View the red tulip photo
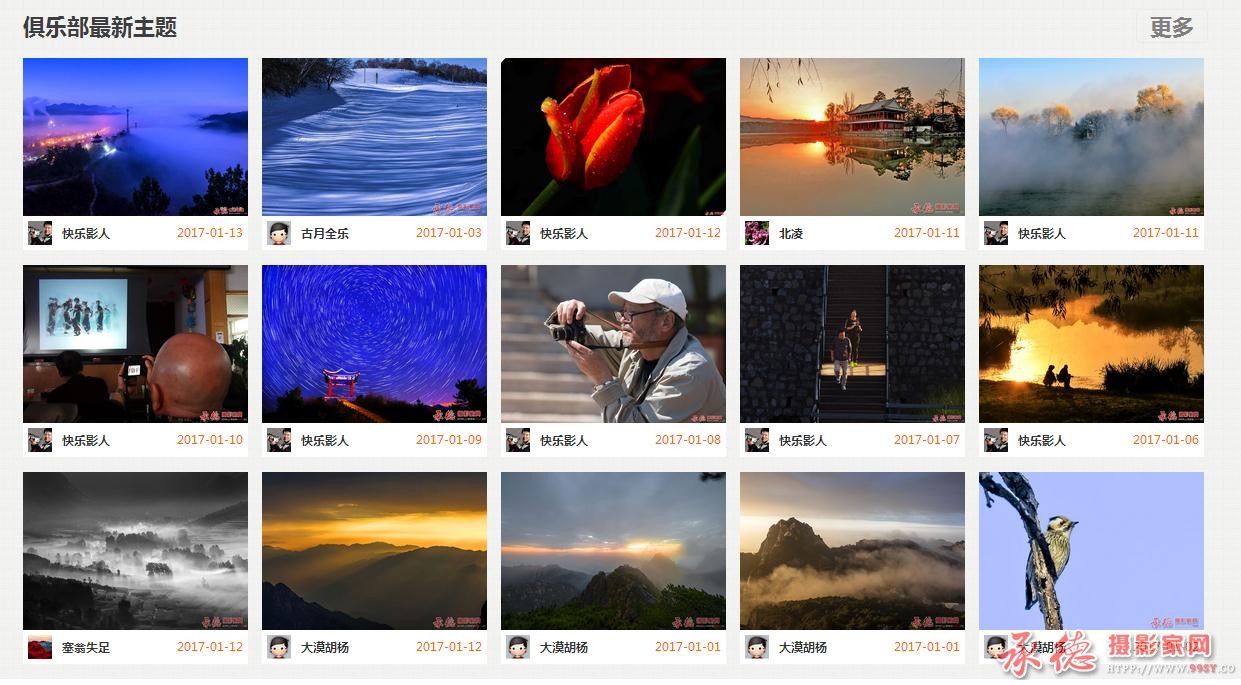Viewport: 1241px width, 685px height. click(x=613, y=137)
